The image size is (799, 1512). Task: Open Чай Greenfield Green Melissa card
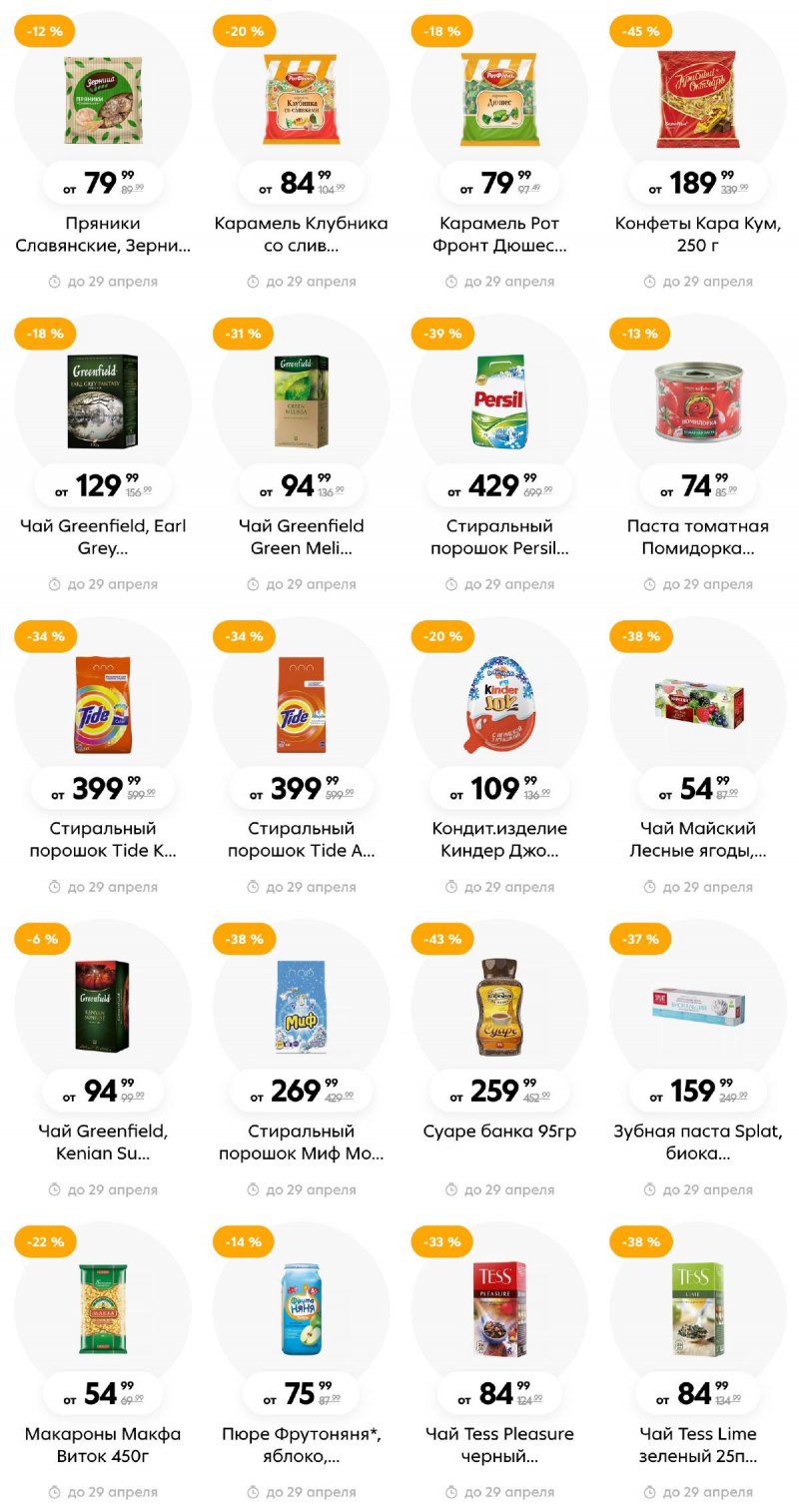pyautogui.click(x=301, y=401)
